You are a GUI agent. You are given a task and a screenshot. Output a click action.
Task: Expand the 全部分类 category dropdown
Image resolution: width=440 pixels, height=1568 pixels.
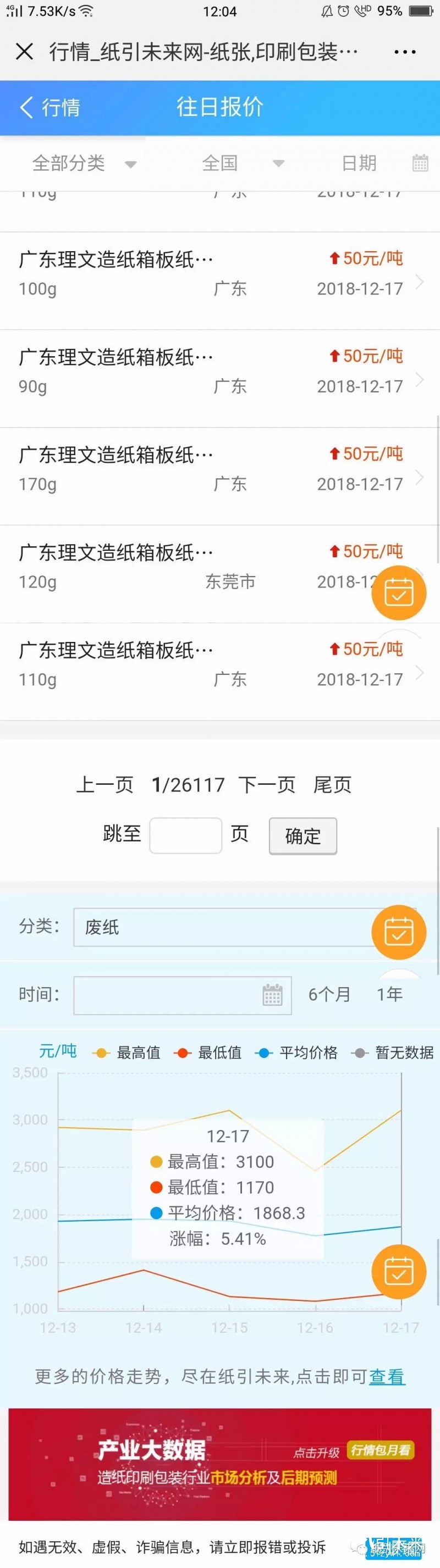pyautogui.click(x=84, y=163)
